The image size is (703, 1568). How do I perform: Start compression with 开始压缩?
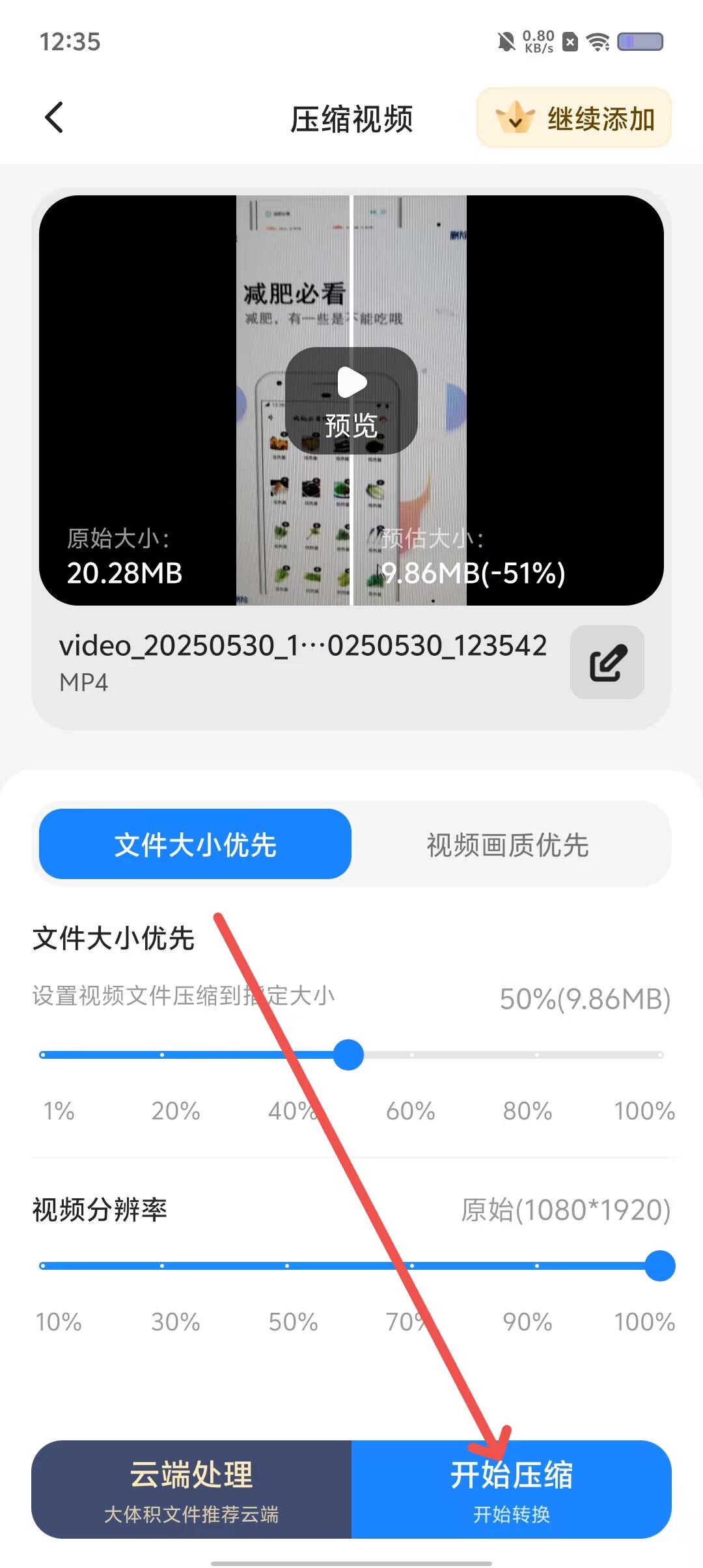[512, 1489]
